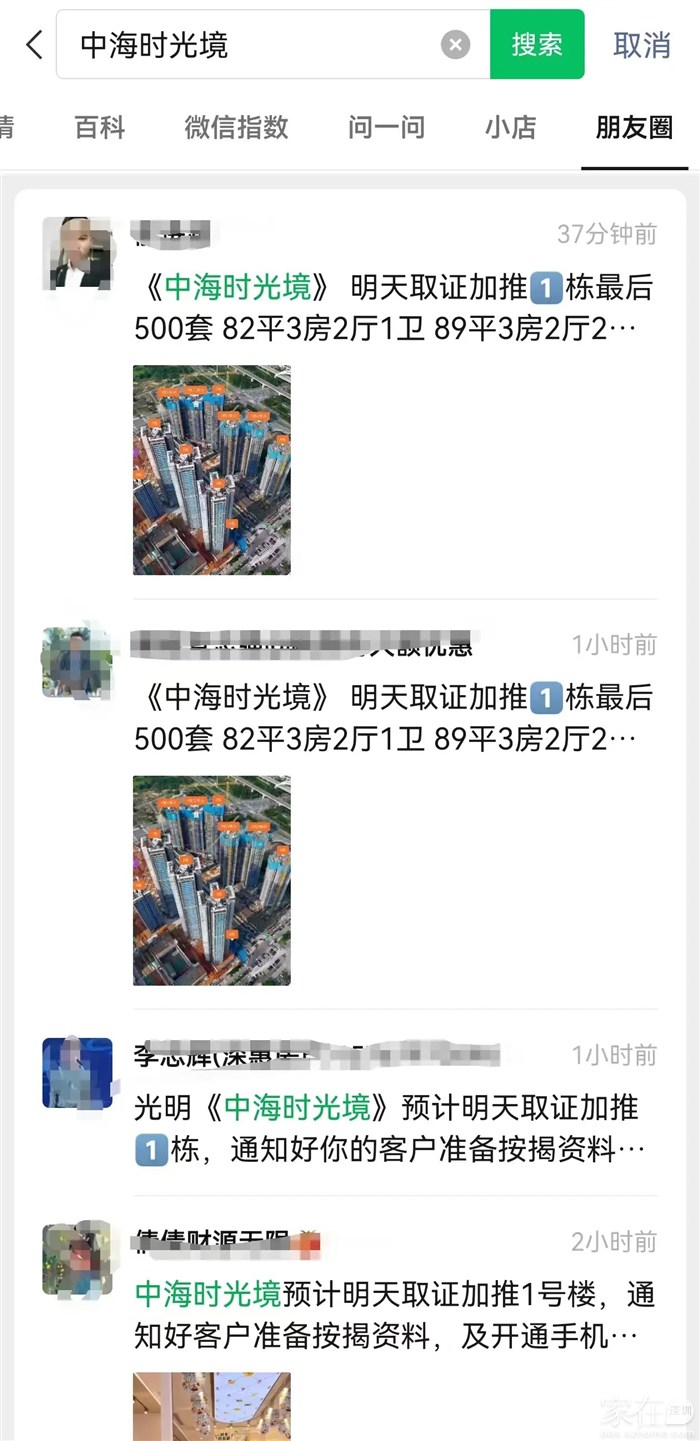Open the post from 2小时前
The image size is (700, 1441).
[395, 1315]
